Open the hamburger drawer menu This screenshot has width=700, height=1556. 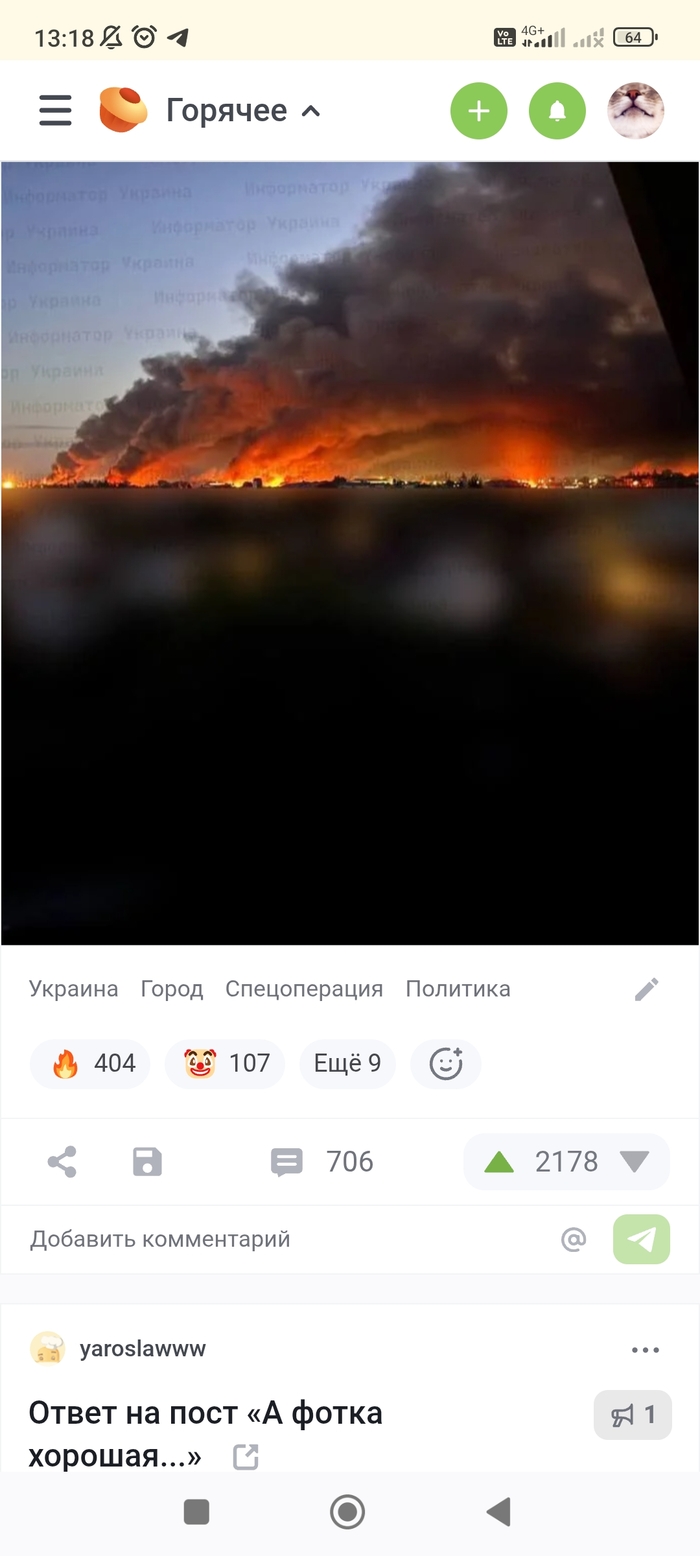(x=55, y=110)
